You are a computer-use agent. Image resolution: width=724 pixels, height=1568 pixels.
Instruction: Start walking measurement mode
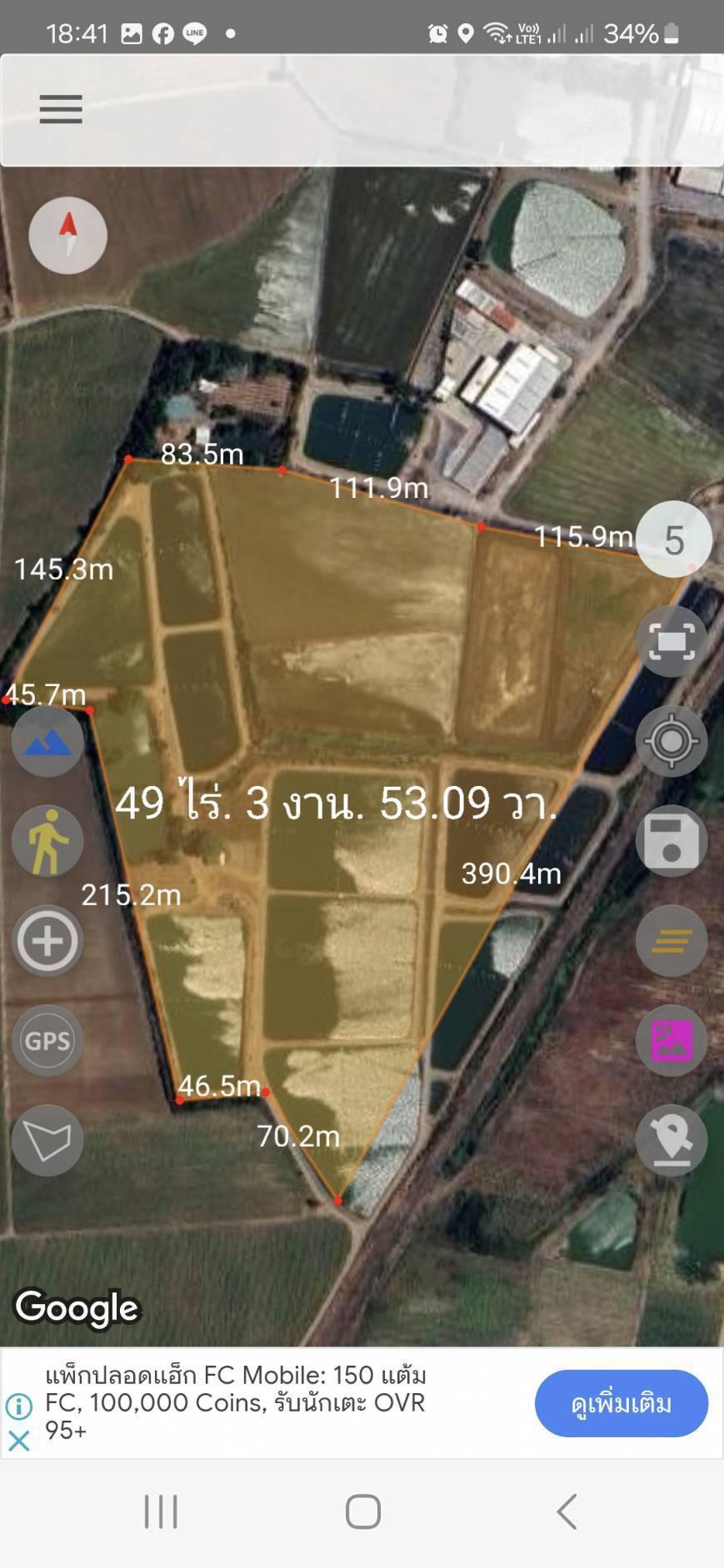(x=47, y=841)
